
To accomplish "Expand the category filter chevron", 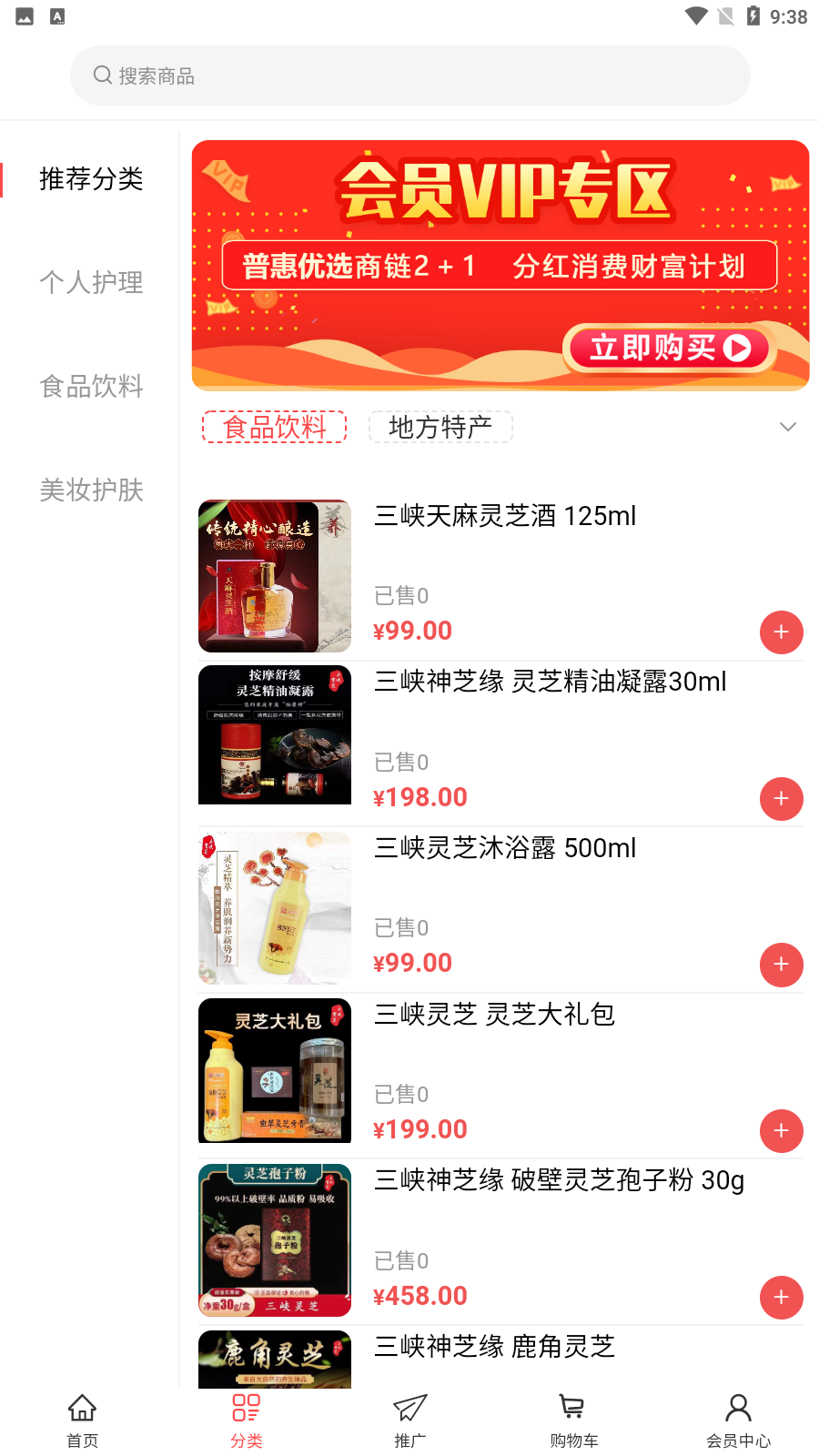I will 786,427.
